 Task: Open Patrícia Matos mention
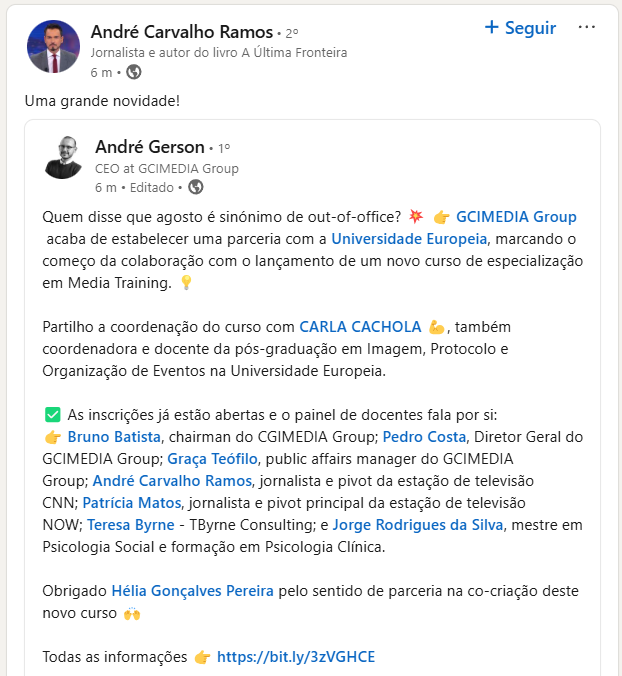(133, 502)
